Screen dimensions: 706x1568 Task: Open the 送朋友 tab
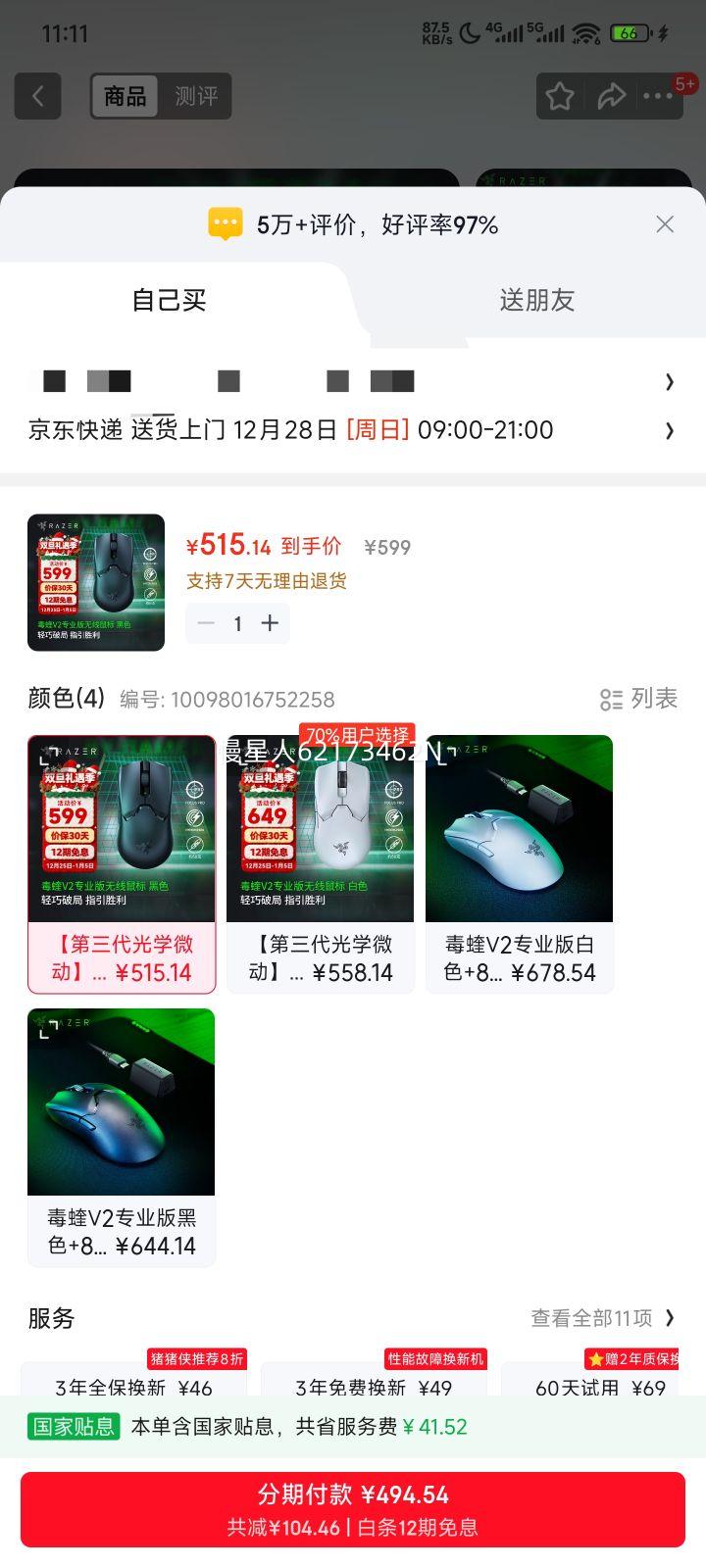538,301
